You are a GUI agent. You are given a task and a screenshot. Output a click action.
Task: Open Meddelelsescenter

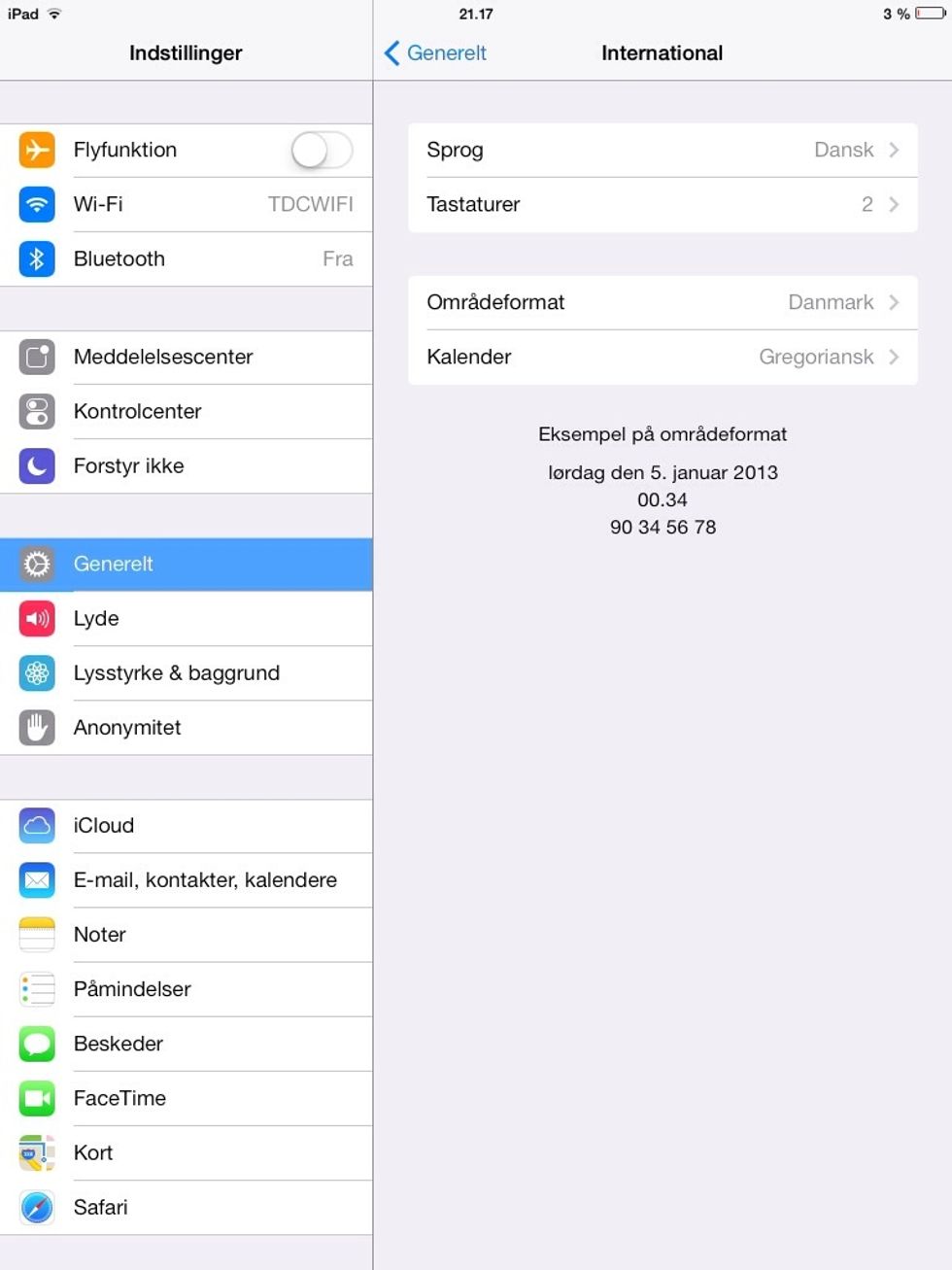point(186,358)
